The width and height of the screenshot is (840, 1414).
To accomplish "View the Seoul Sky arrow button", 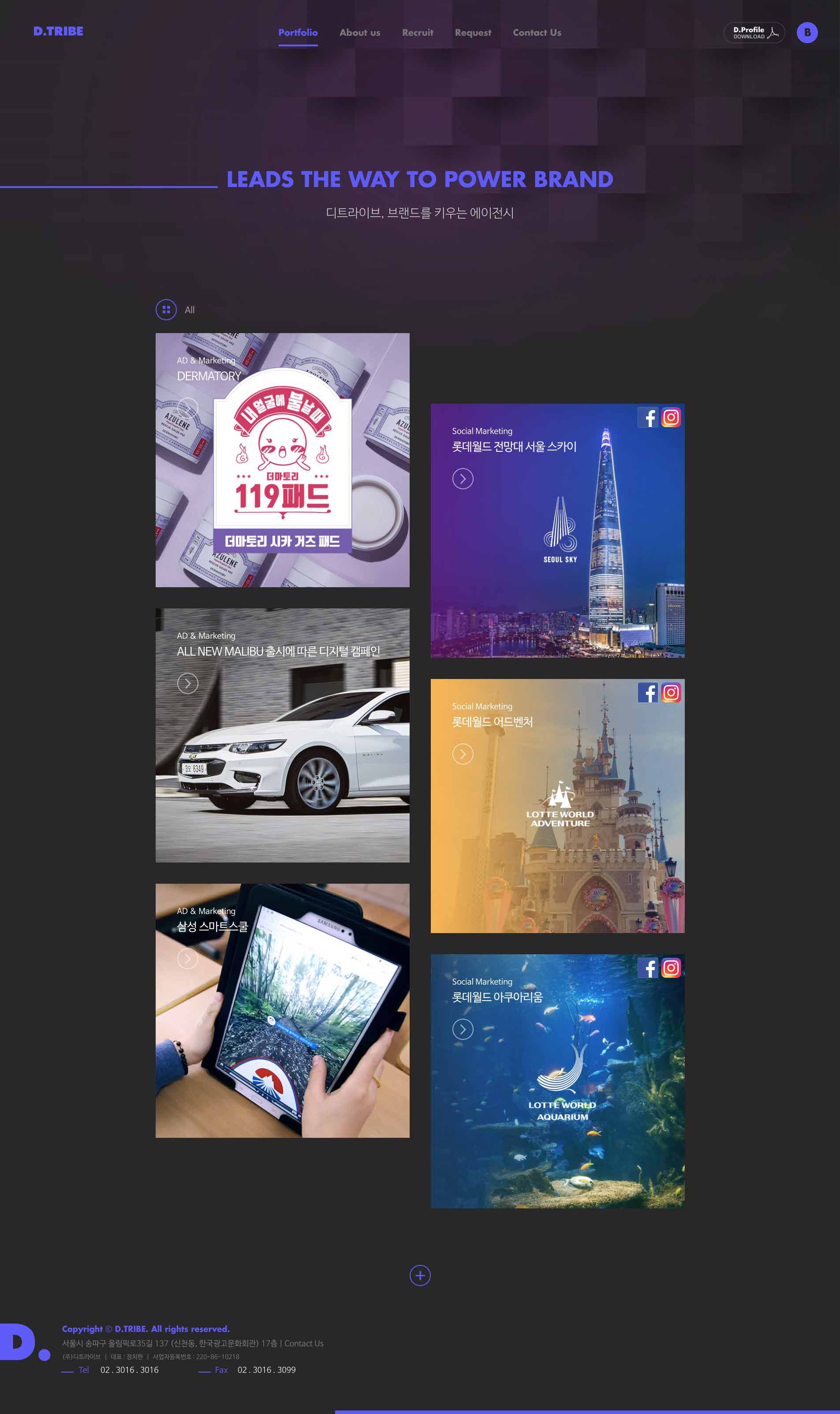I will [463, 479].
